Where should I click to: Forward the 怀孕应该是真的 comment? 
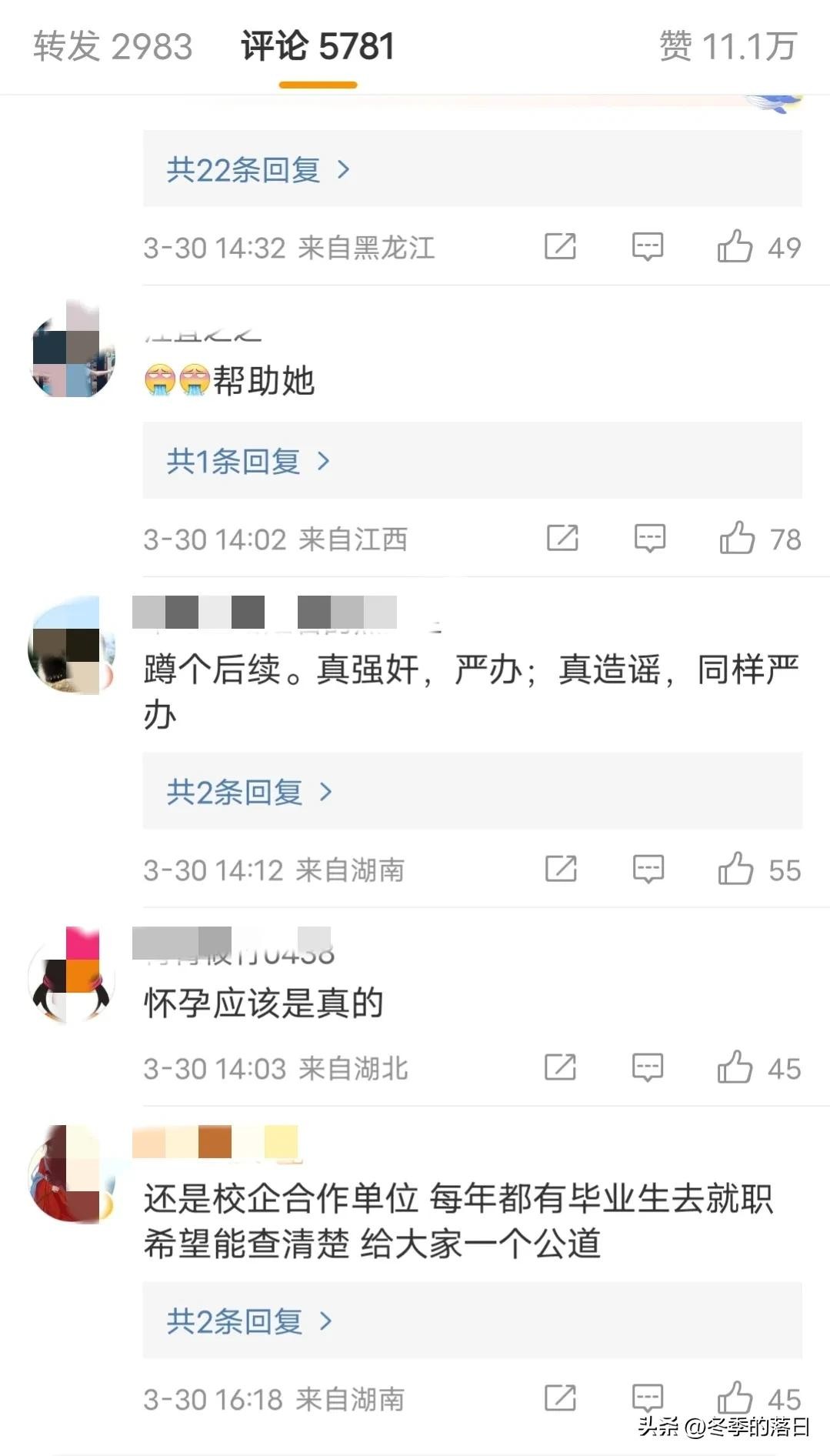[560, 1068]
